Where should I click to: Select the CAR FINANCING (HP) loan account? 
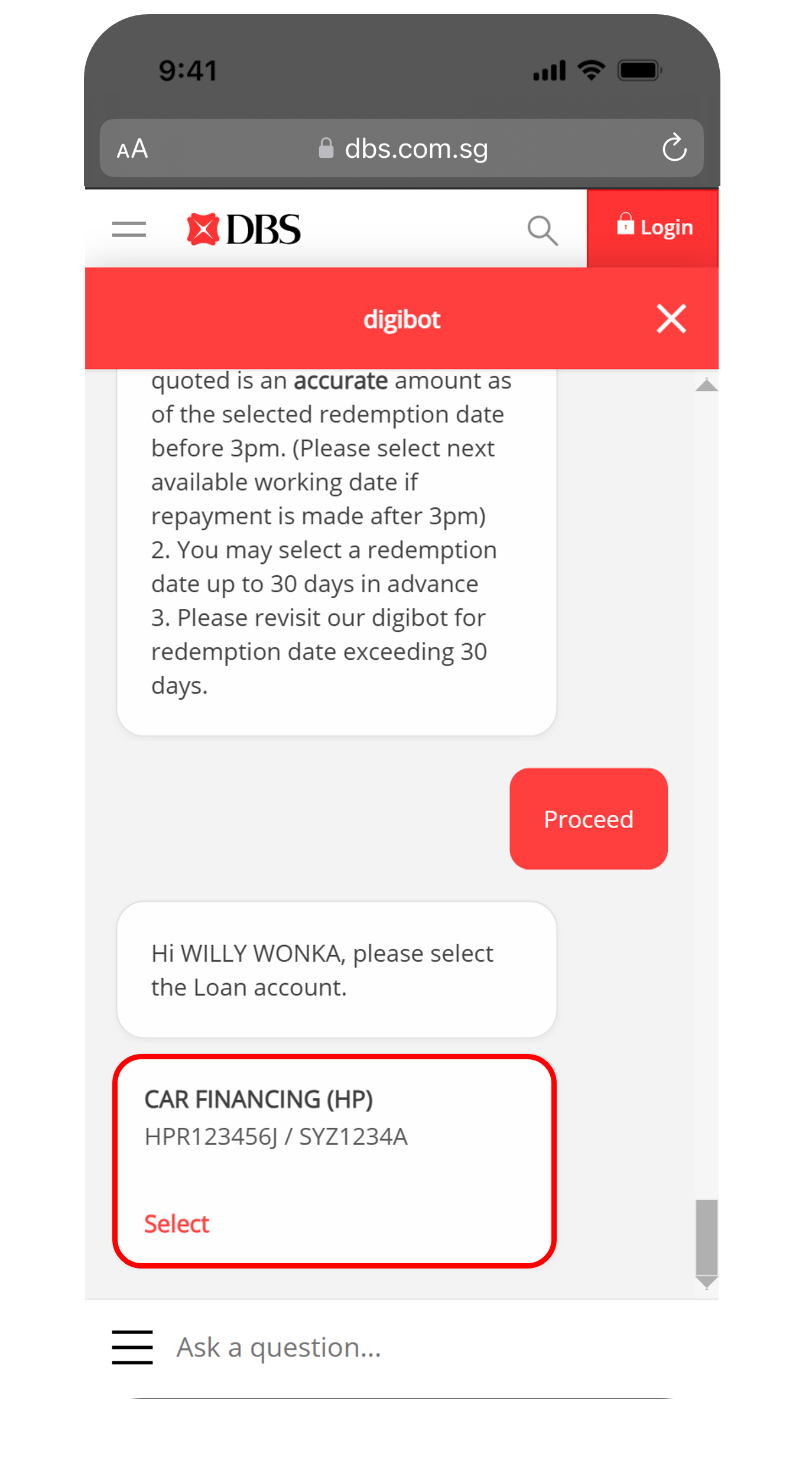click(x=177, y=1223)
